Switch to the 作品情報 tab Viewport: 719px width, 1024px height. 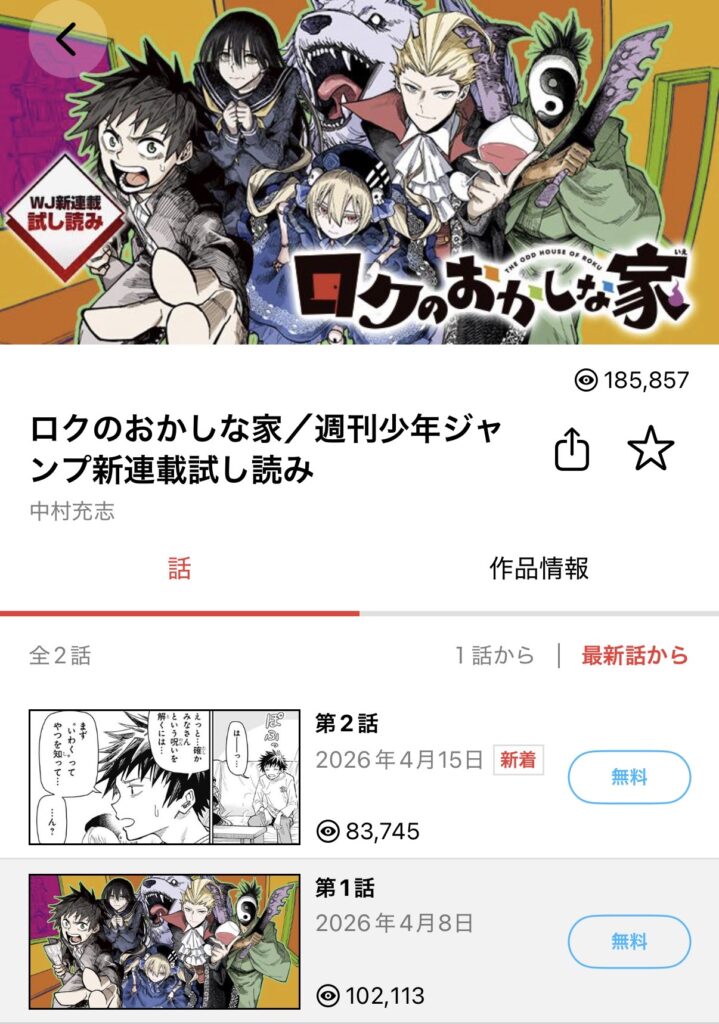(x=539, y=569)
